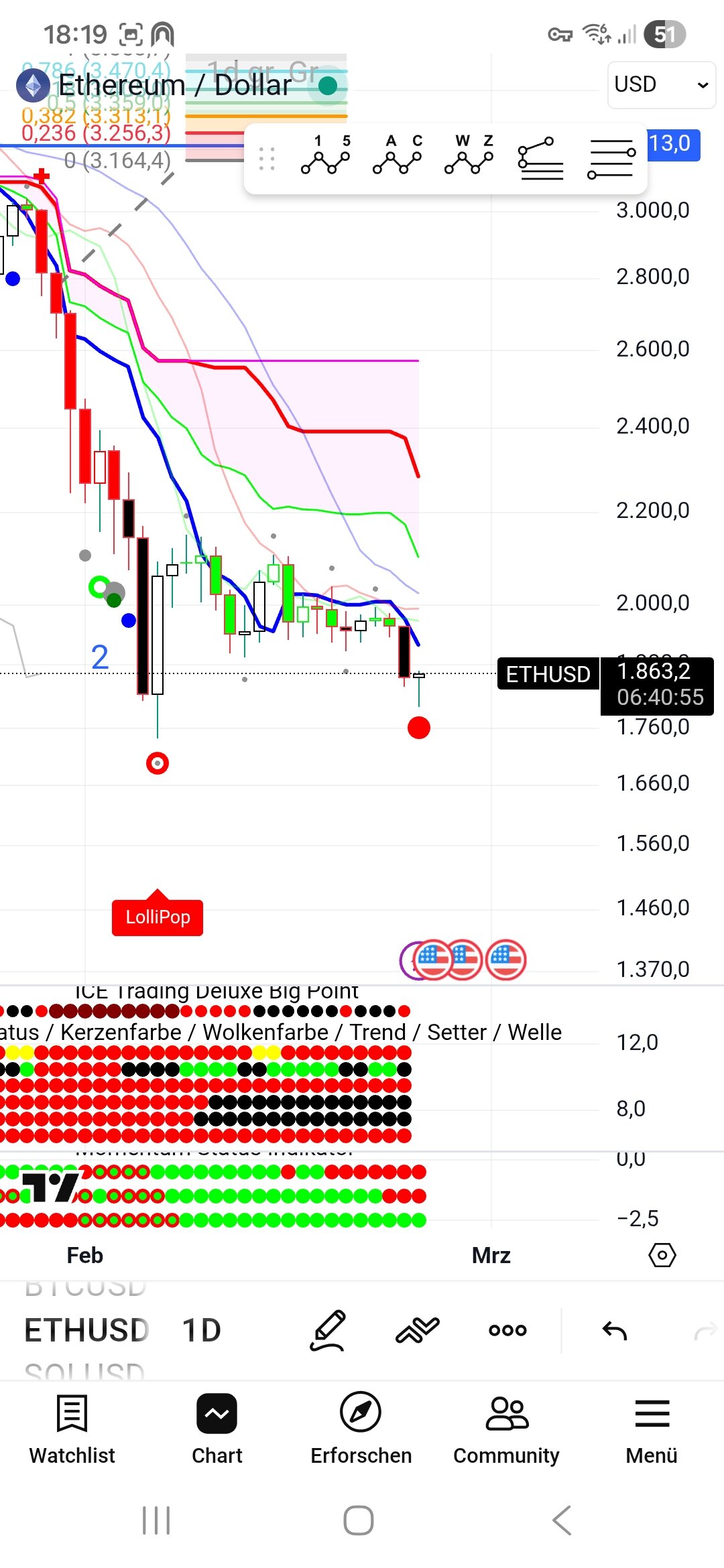Select the 1-5 Elliott impulse wave tool
Image resolution: width=724 pixels, height=1568 pixels.
[x=325, y=157]
